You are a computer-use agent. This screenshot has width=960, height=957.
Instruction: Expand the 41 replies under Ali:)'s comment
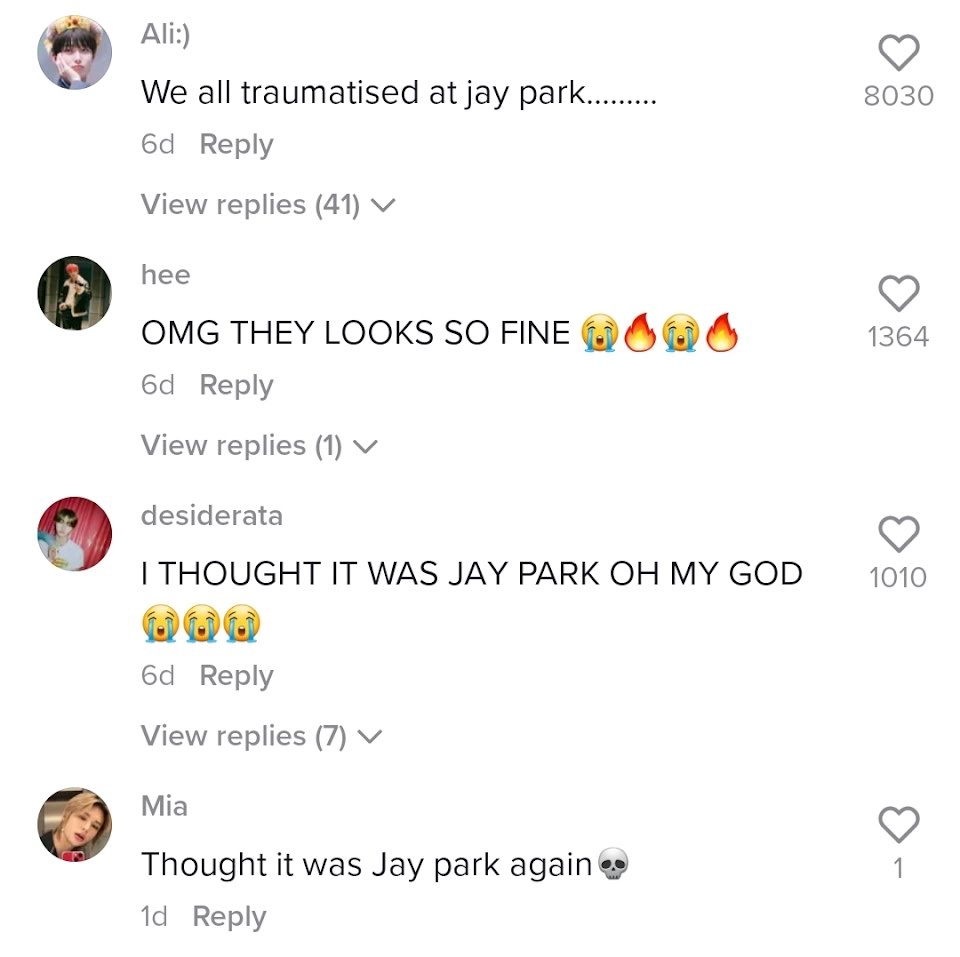coord(268,205)
